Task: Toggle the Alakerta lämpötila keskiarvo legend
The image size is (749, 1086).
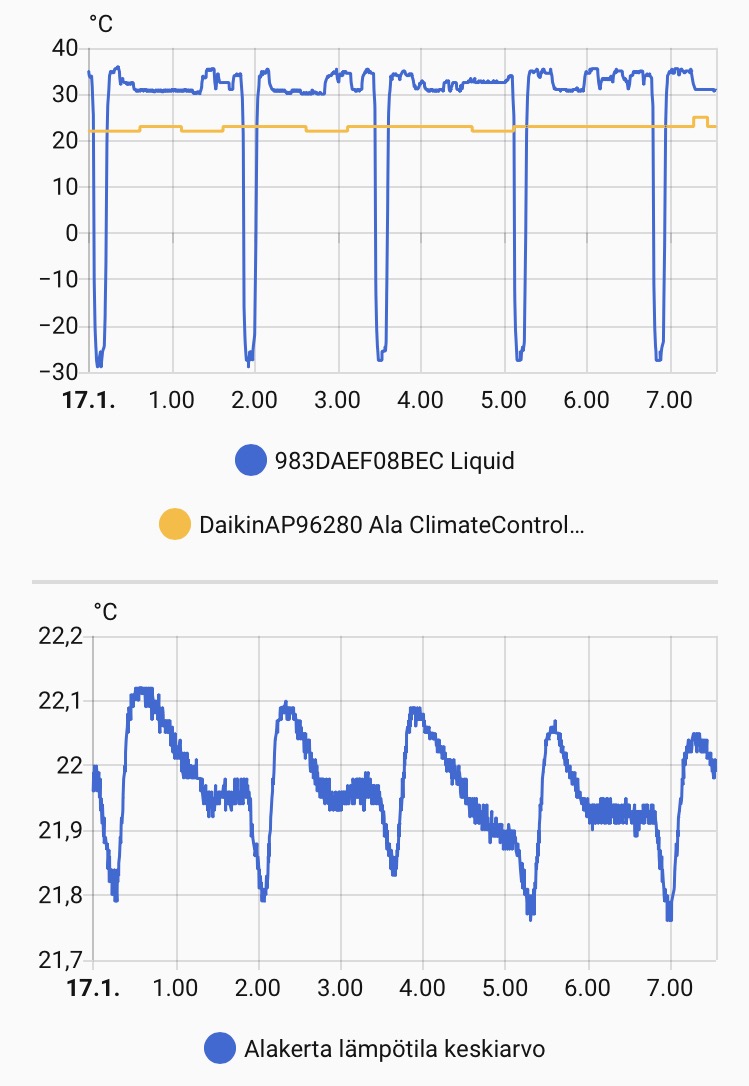Action: [374, 1049]
